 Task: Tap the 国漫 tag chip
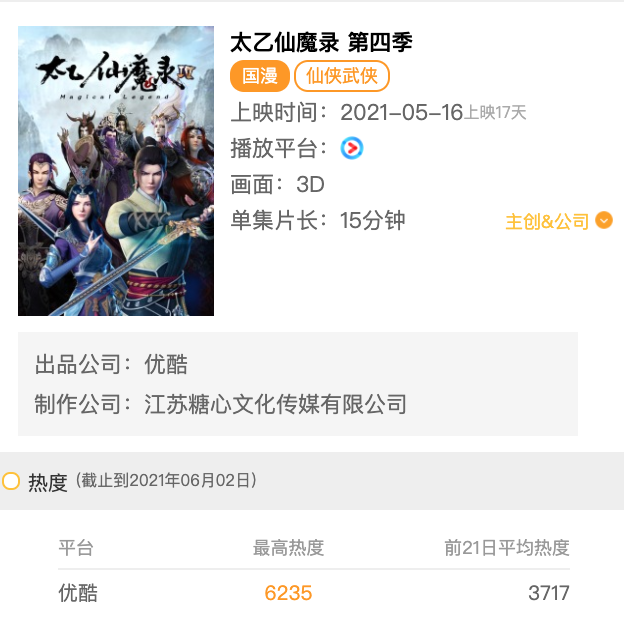(x=259, y=76)
